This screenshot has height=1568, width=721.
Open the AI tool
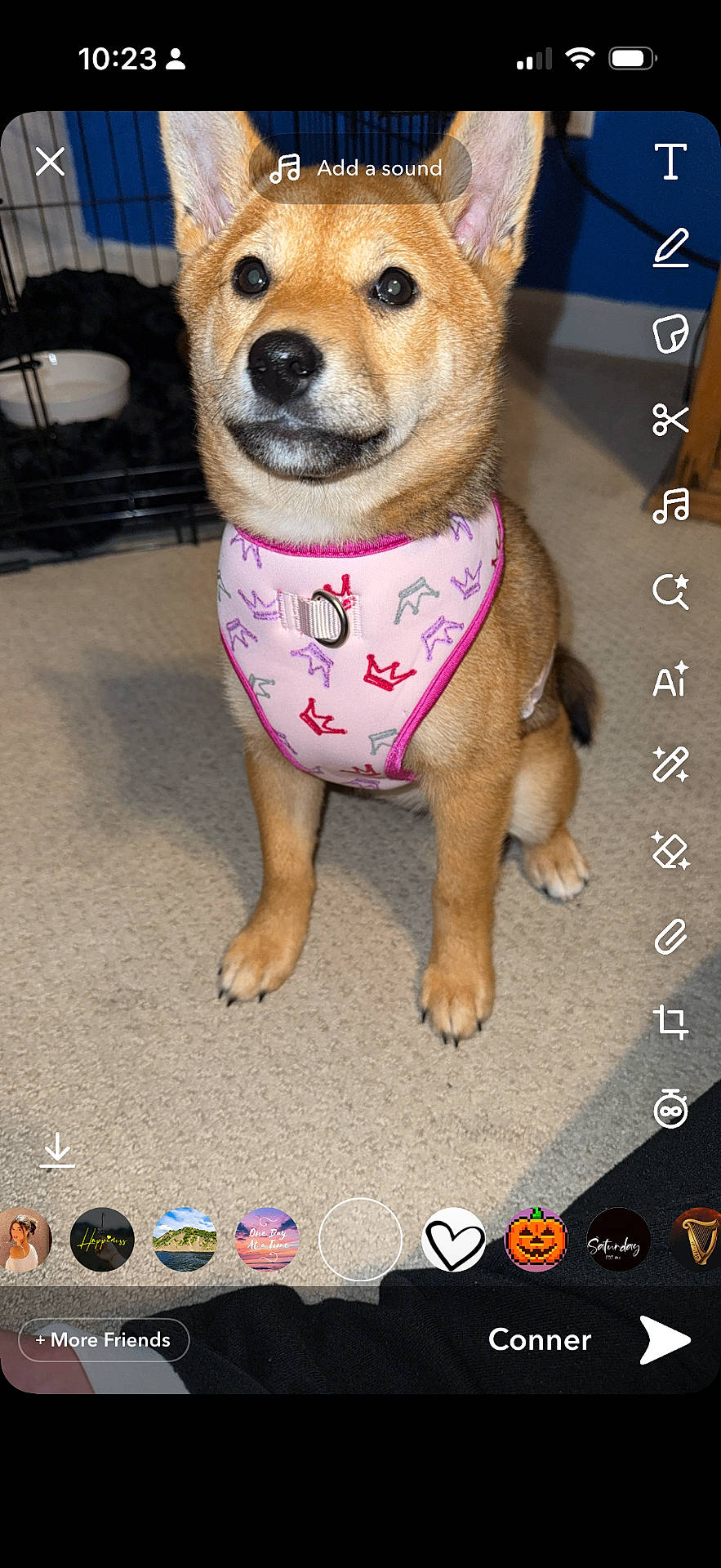tap(670, 679)
